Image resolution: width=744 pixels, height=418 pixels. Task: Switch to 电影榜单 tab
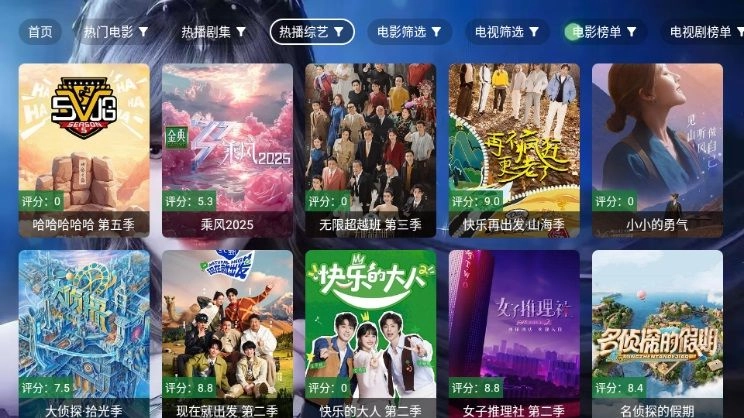tap(605, 32)
